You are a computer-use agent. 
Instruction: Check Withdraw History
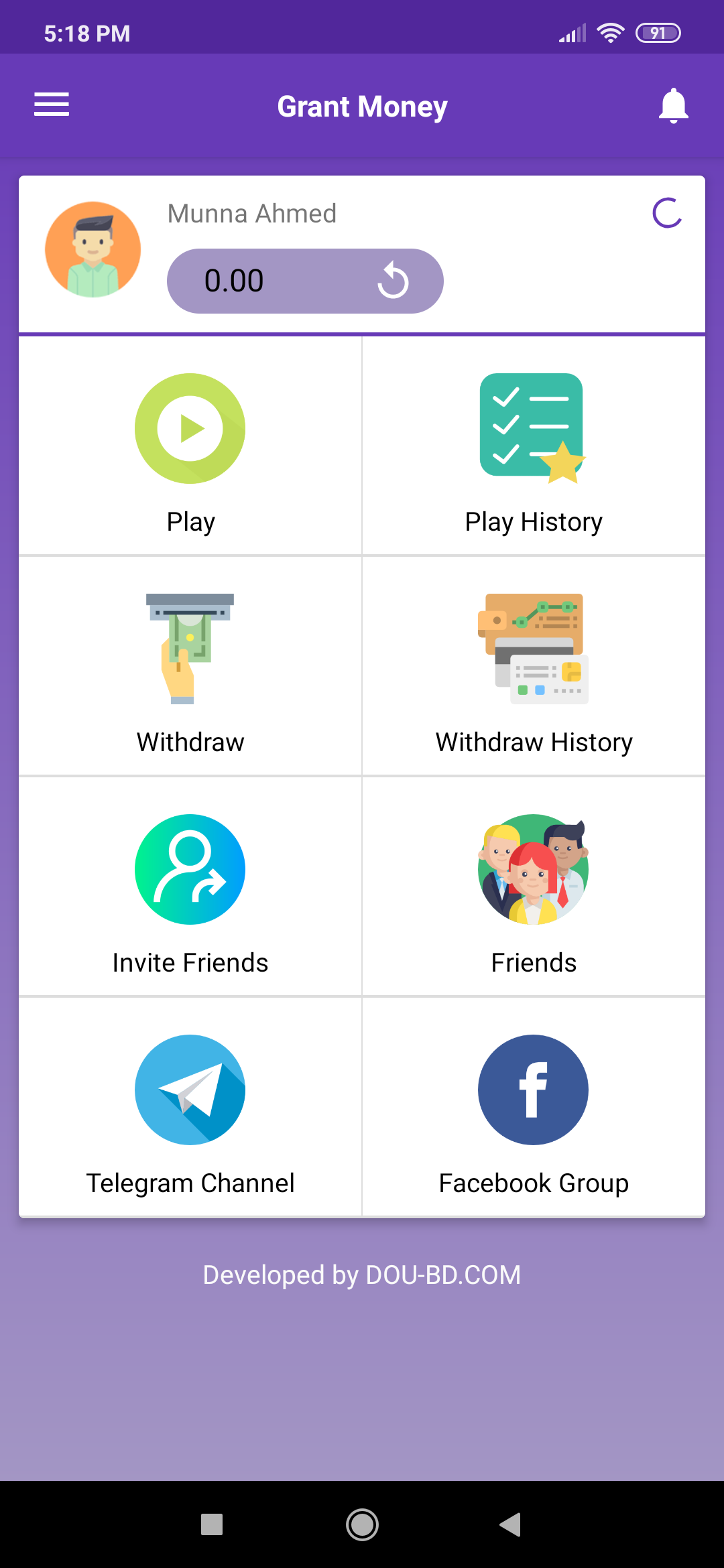[x=534, y=667]
